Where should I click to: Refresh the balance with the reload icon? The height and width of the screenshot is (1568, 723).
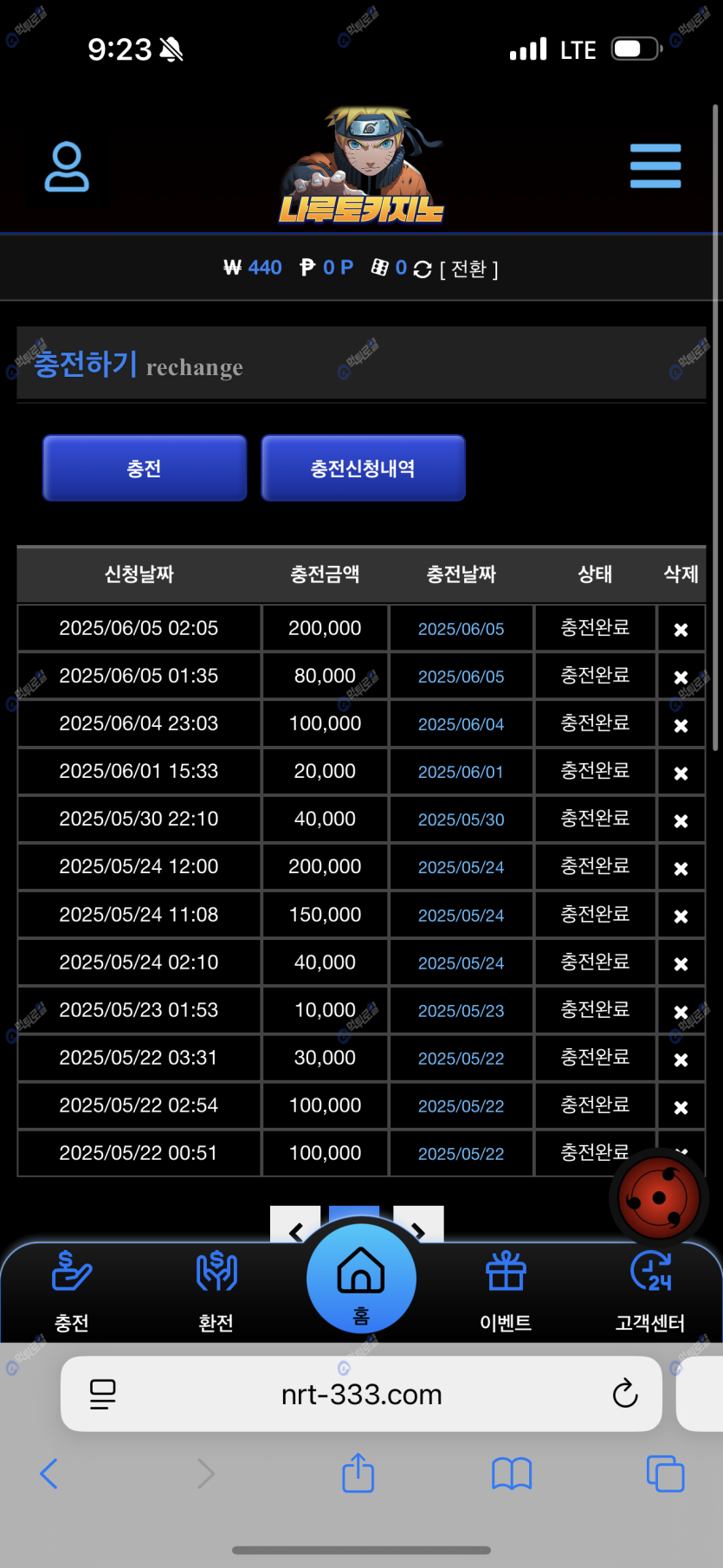click(x=423, y=269)
